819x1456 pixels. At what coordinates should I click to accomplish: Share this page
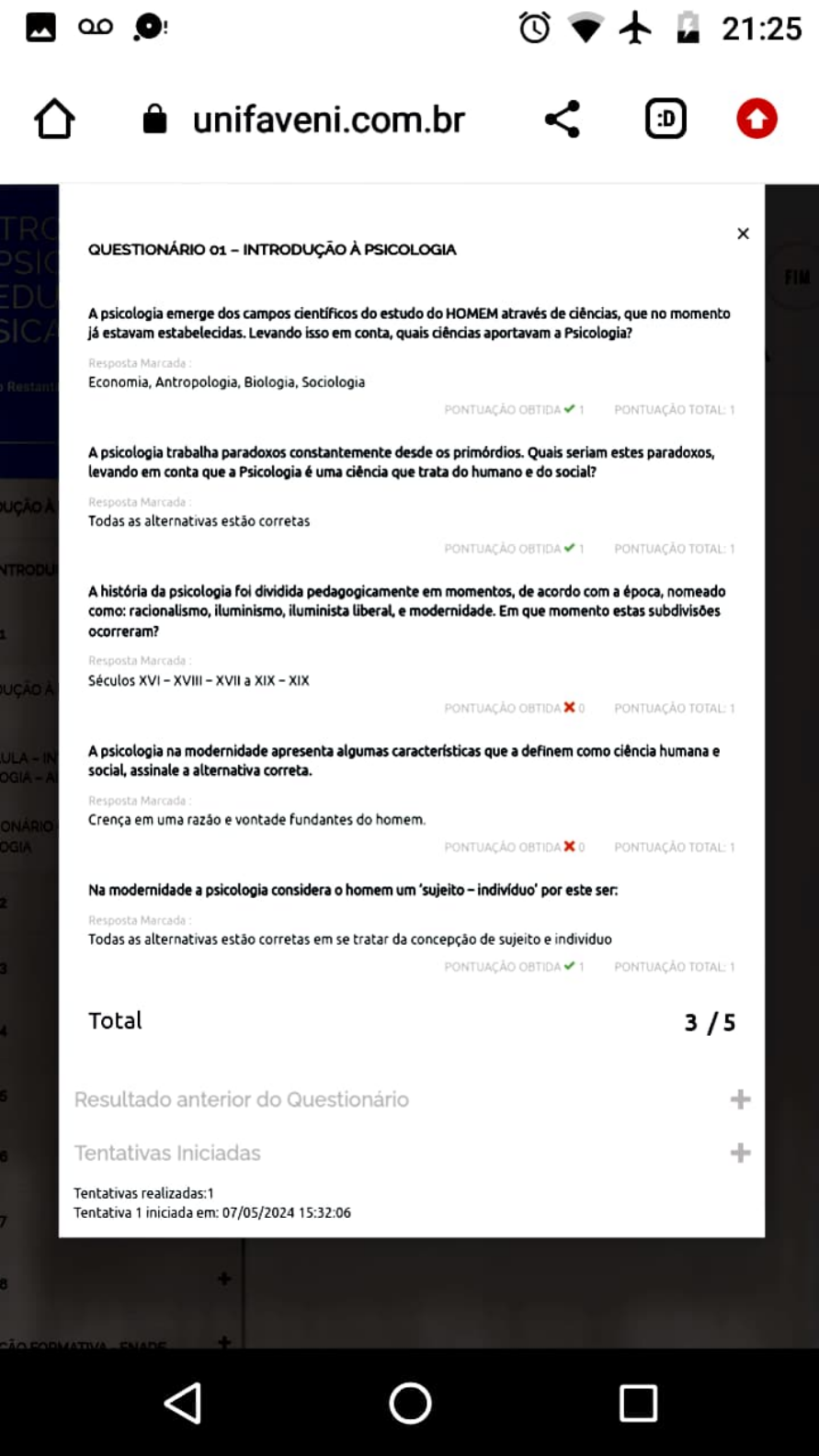pyautogui.click(x=562, y=119)
